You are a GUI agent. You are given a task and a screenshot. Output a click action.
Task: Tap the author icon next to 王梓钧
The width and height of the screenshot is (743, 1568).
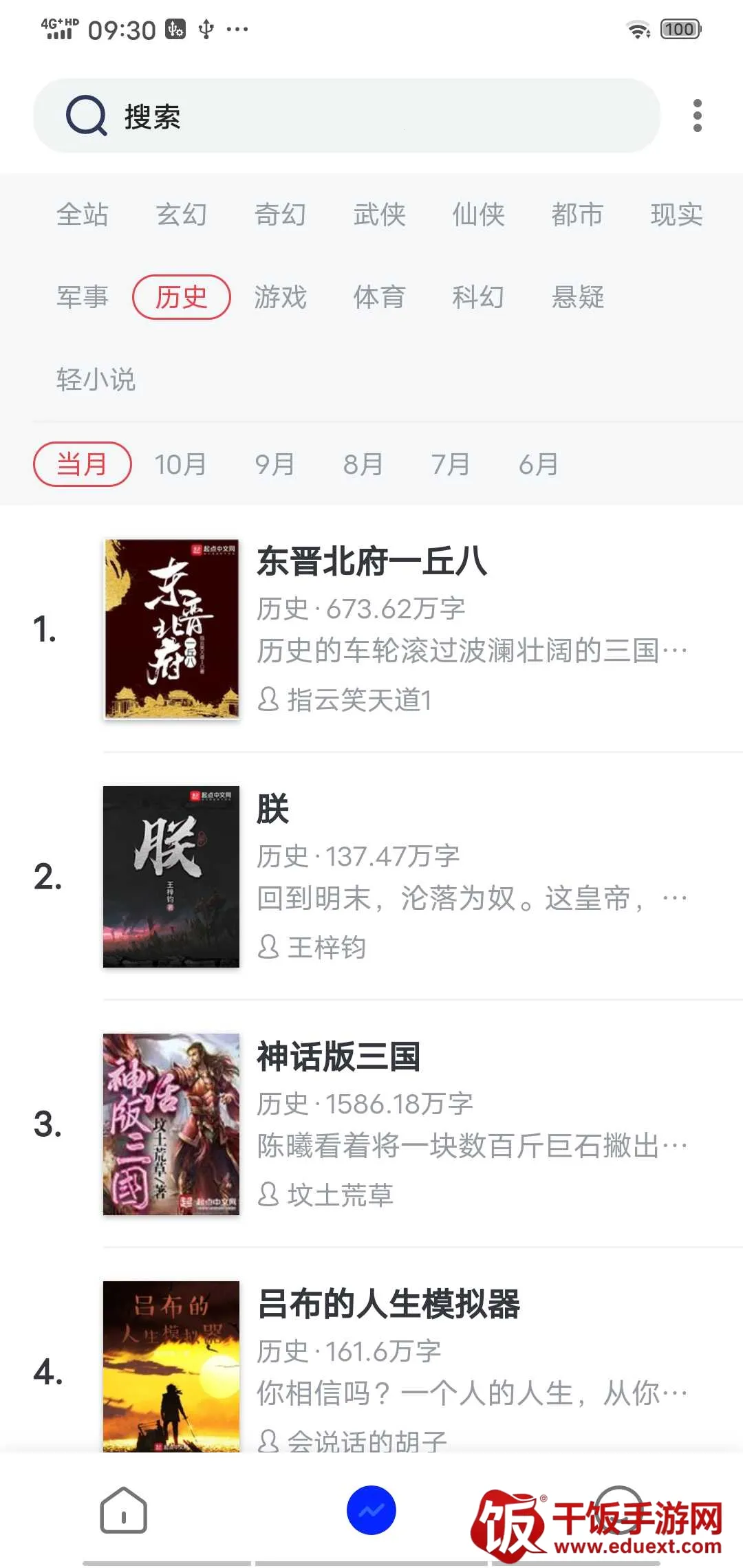click(x=269, y=948)
